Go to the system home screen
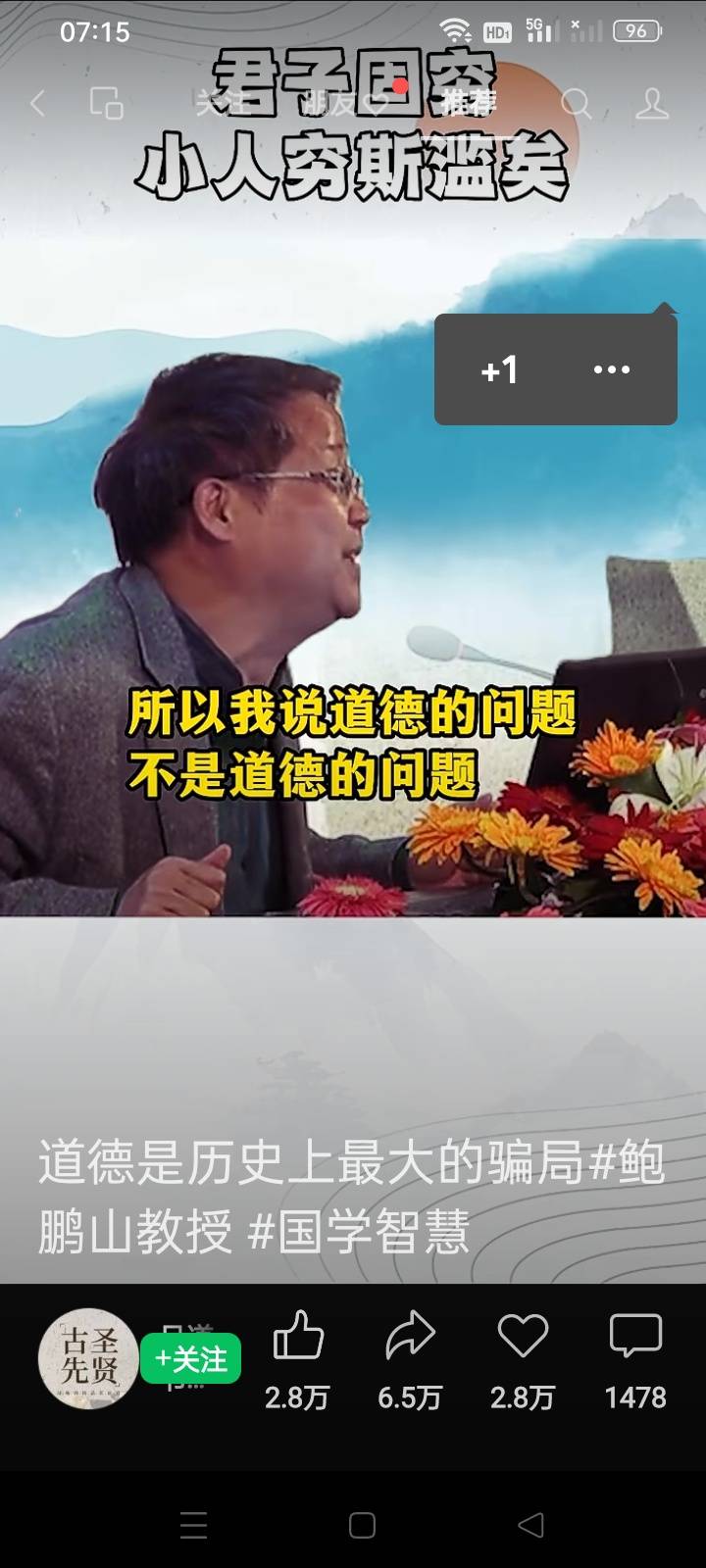 362,1525
